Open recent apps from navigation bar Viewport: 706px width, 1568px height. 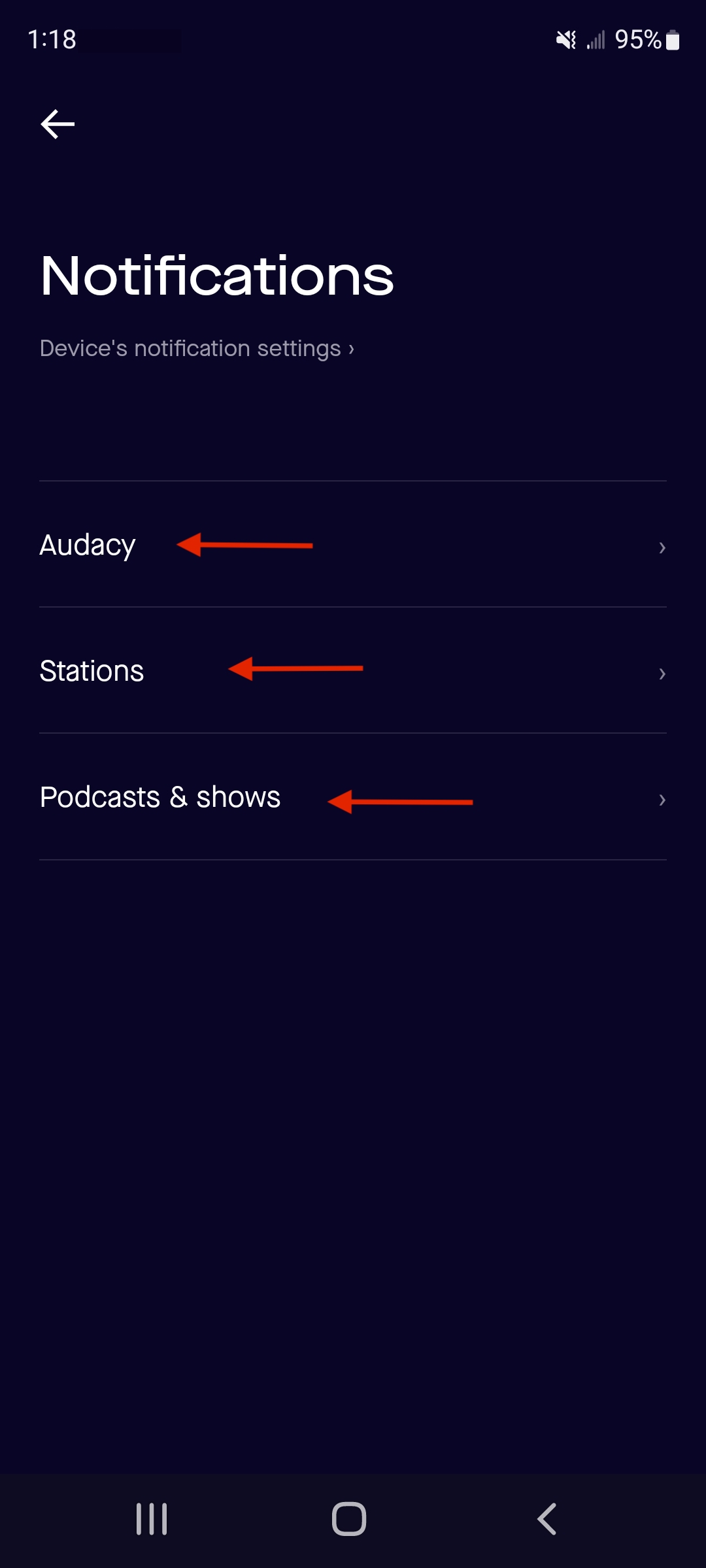coord(152,1519)
